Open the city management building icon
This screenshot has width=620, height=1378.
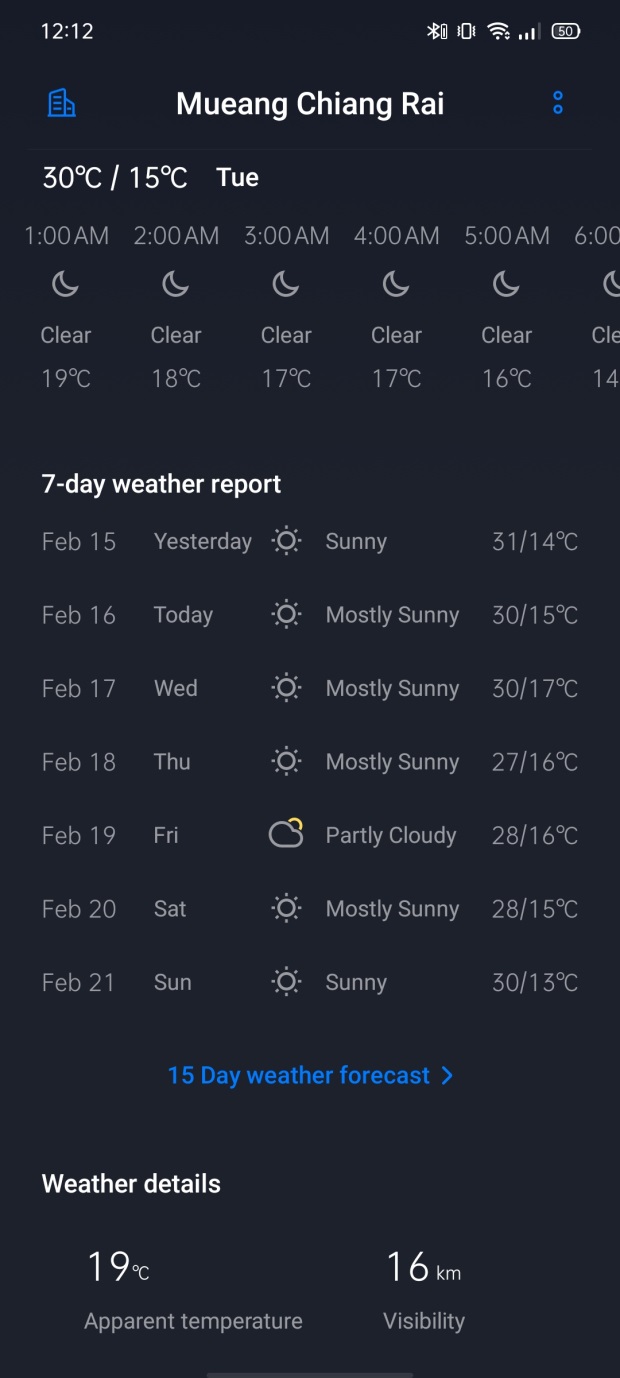point(62,103)
